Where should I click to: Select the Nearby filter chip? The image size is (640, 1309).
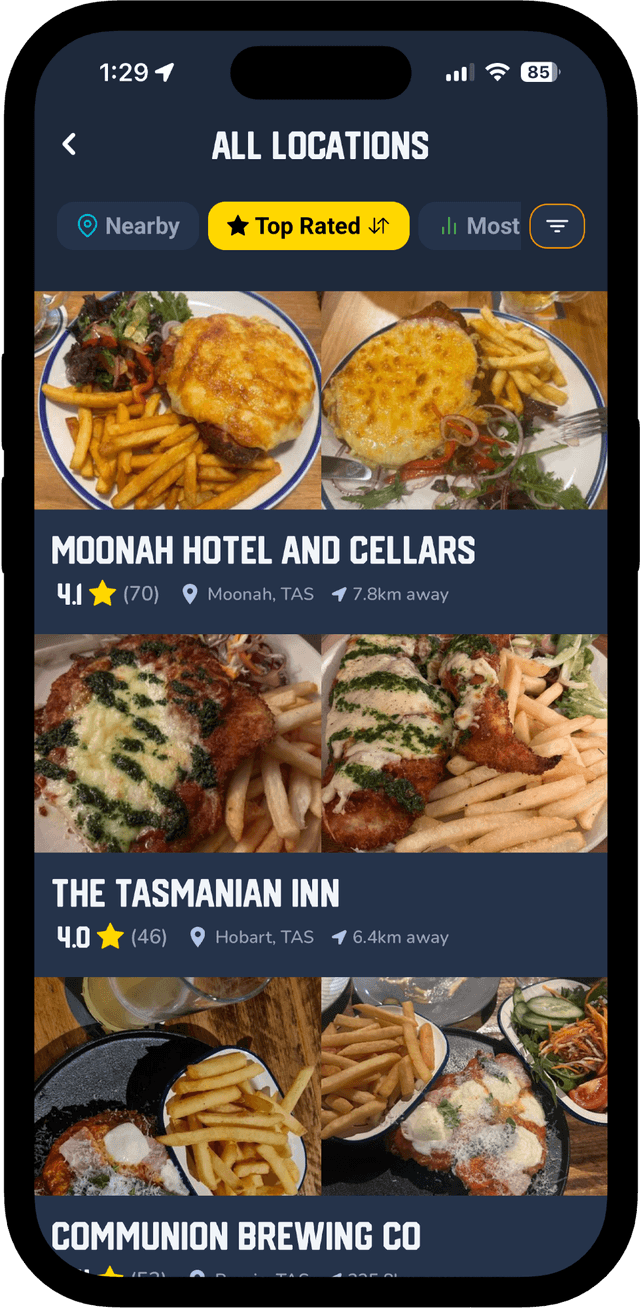click(128, 226)
